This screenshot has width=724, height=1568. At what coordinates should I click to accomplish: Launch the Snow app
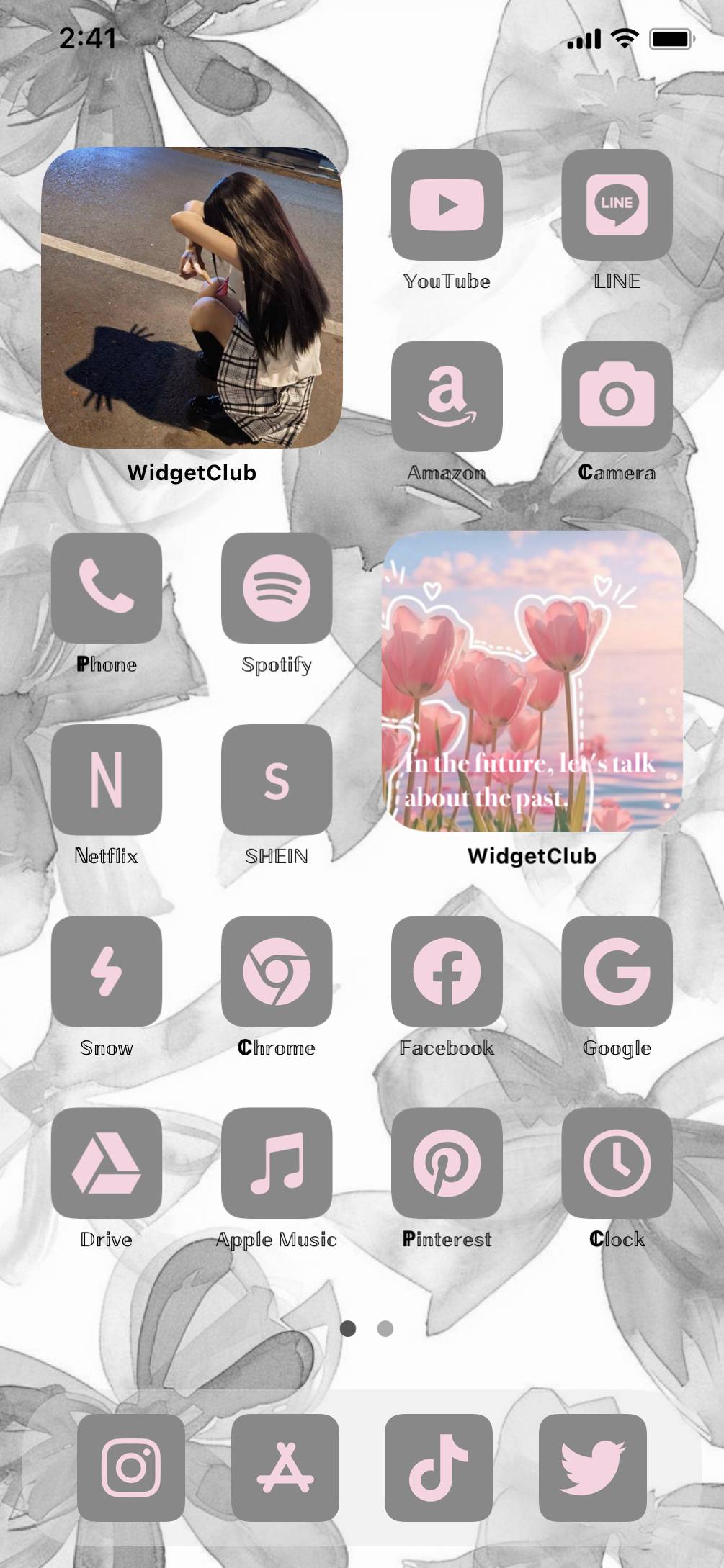(107, 971)
